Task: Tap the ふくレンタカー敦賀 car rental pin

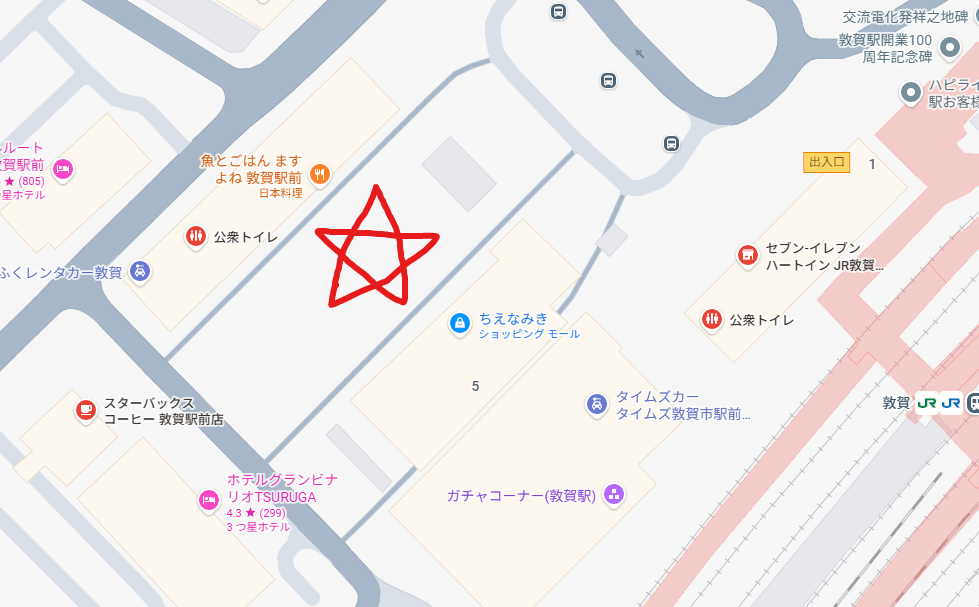Action: [141, 271]
